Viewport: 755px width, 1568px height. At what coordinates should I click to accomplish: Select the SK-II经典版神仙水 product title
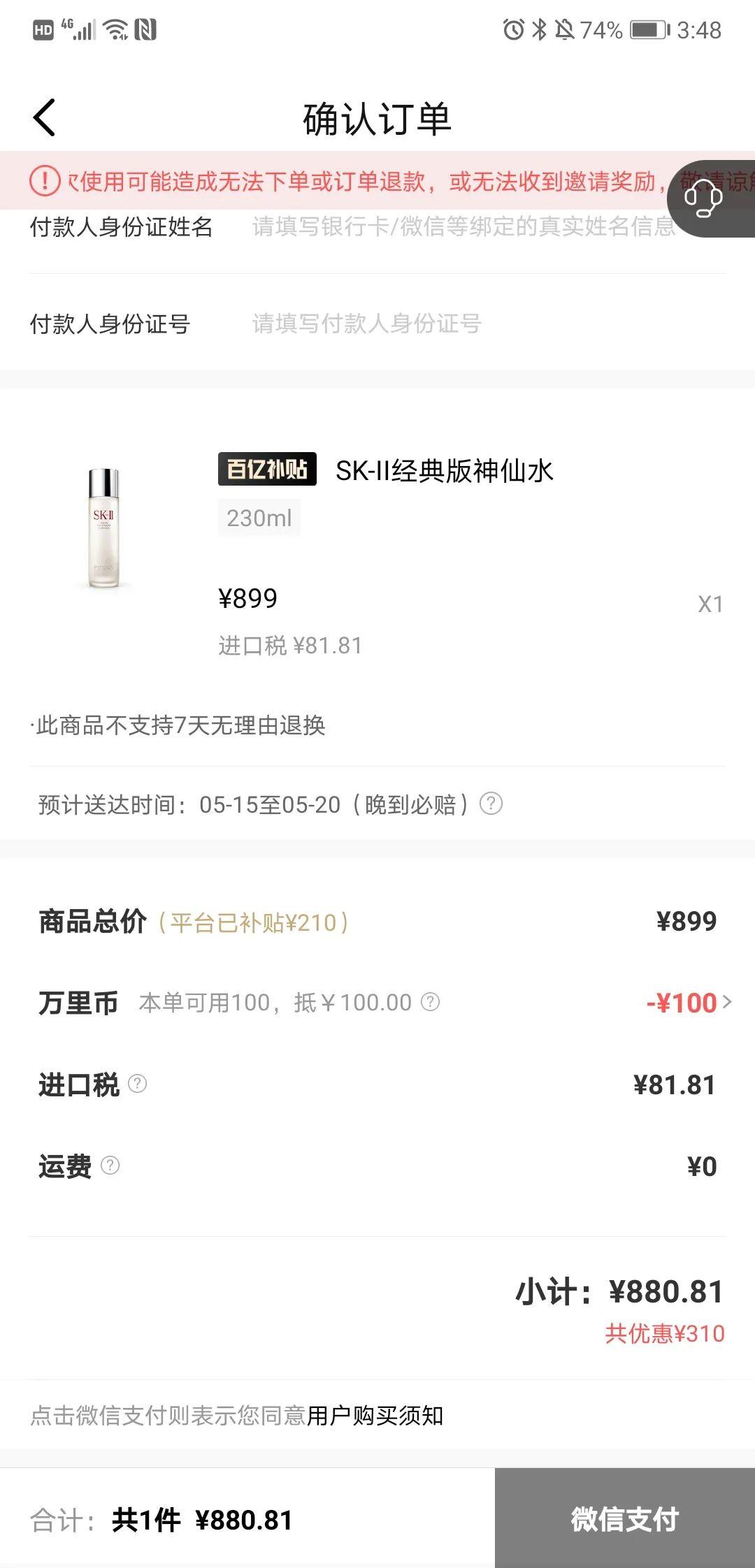click(x=444, y=470)
